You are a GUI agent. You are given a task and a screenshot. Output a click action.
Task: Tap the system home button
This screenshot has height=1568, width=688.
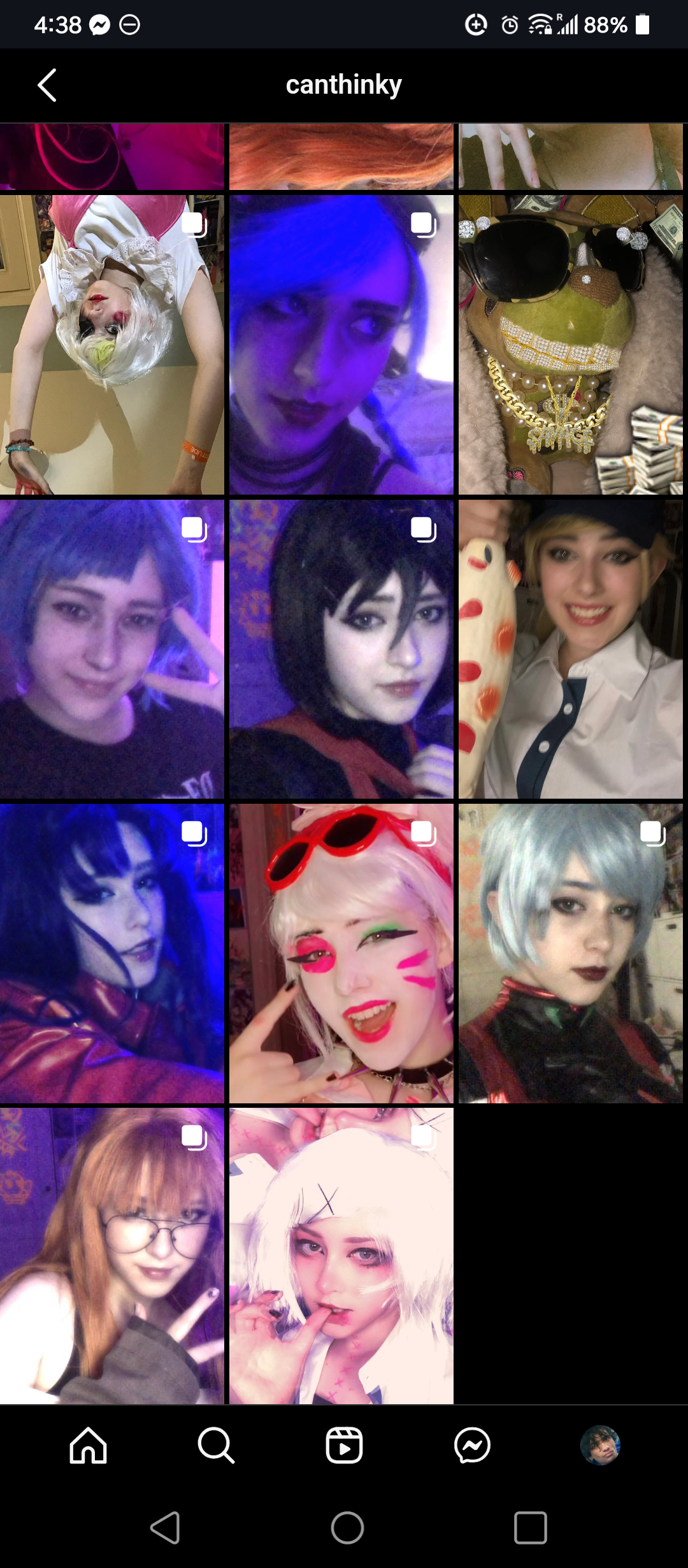coord(347,1528)
